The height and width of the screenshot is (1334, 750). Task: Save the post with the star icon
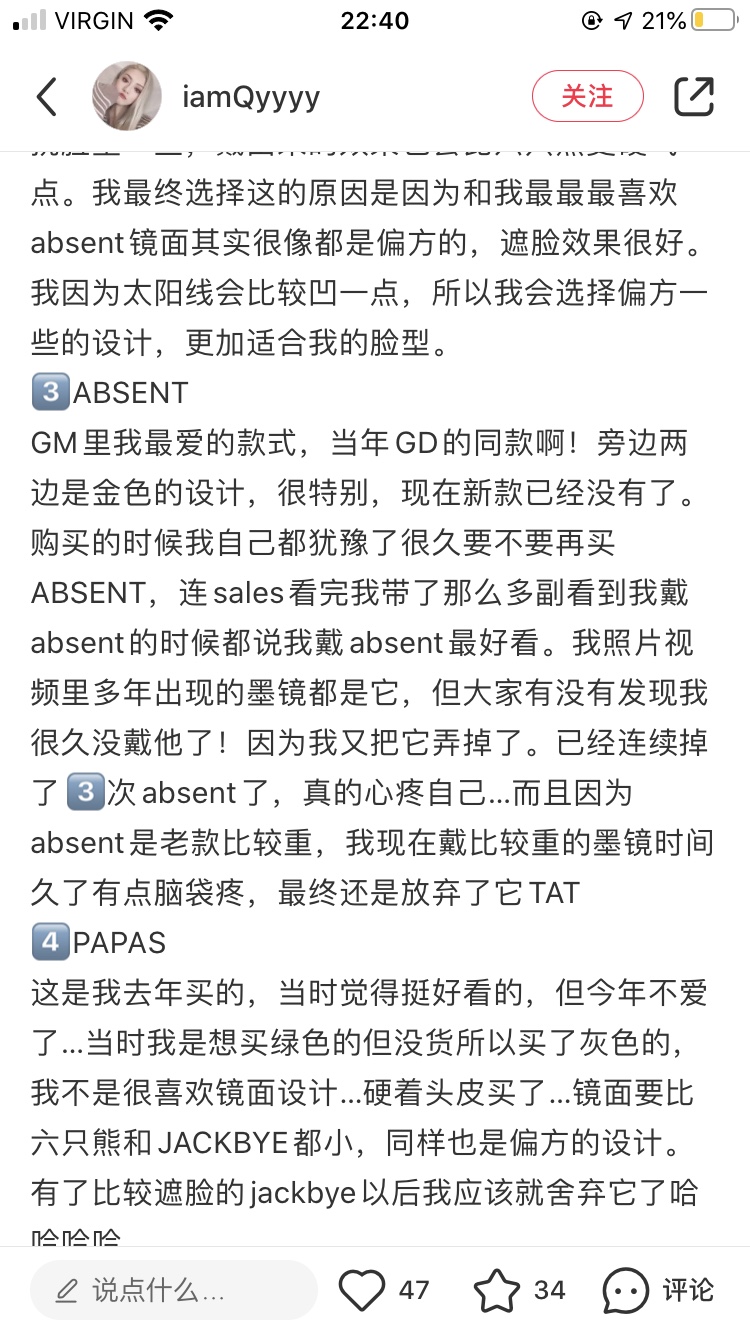click(x=496, y=1290)
